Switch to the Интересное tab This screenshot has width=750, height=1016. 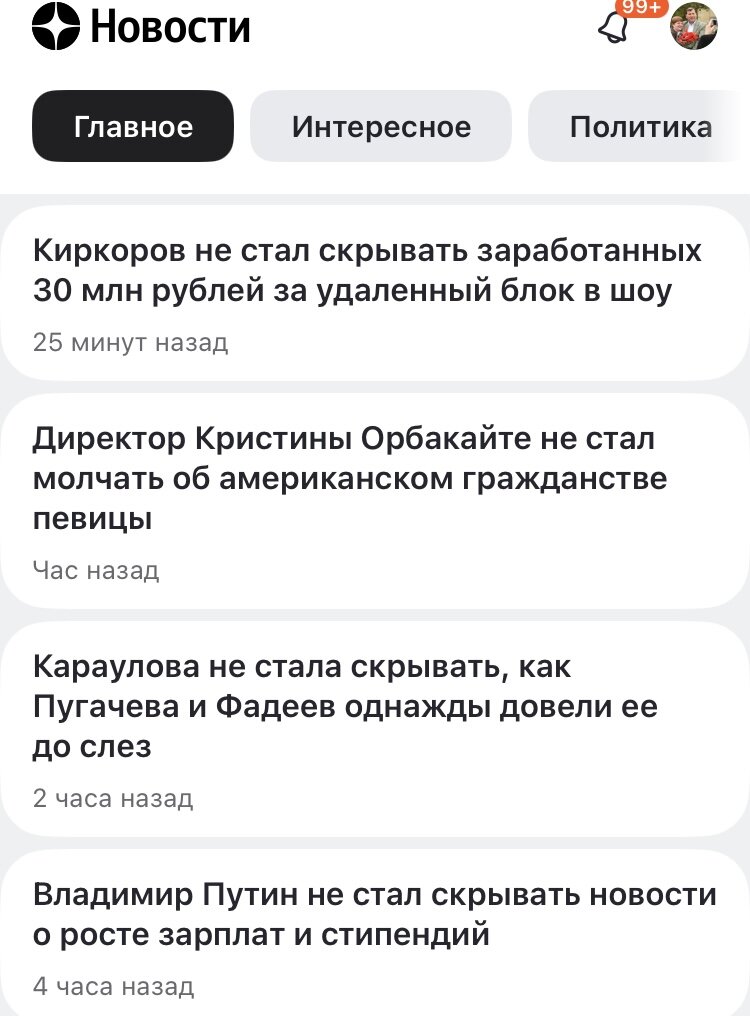coord(381,126)
